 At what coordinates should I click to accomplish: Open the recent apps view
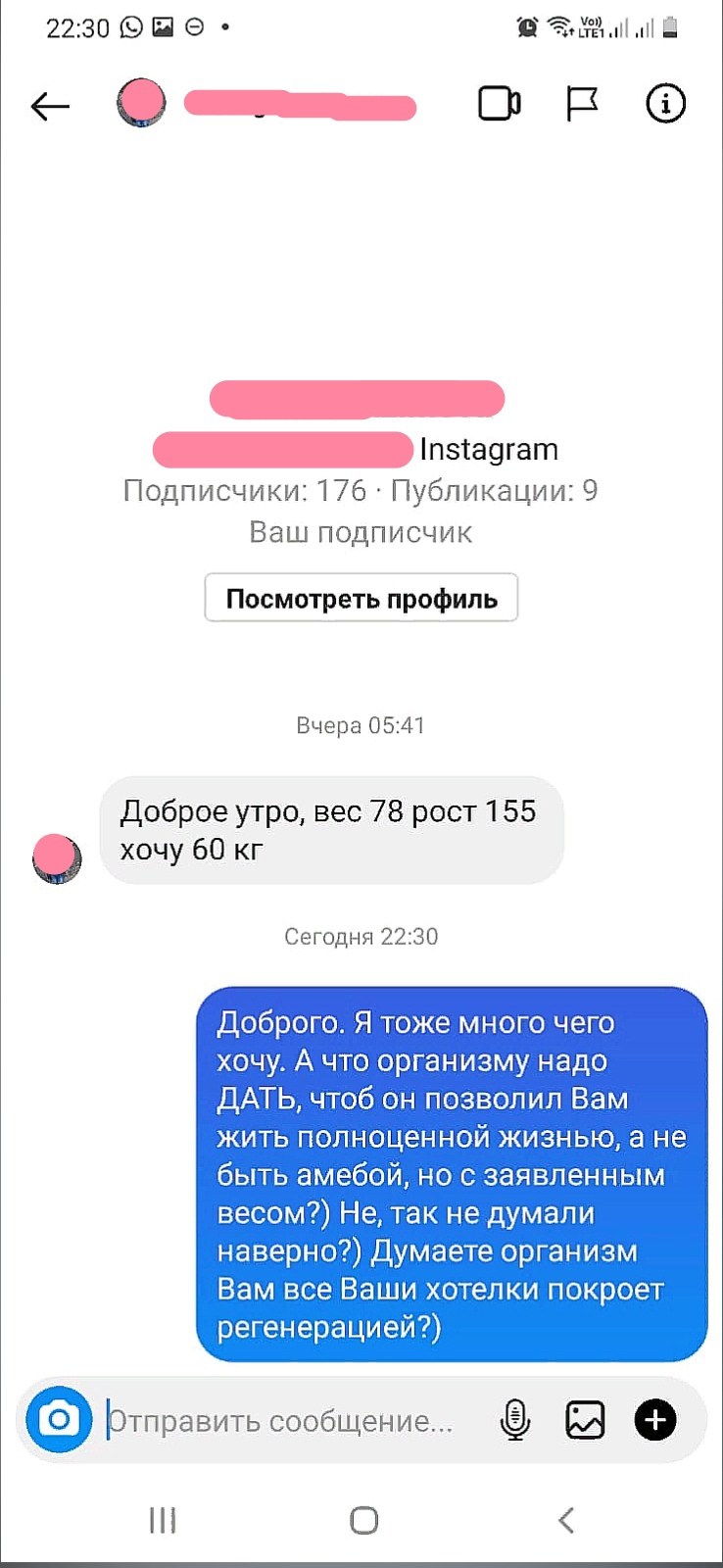163,1520
